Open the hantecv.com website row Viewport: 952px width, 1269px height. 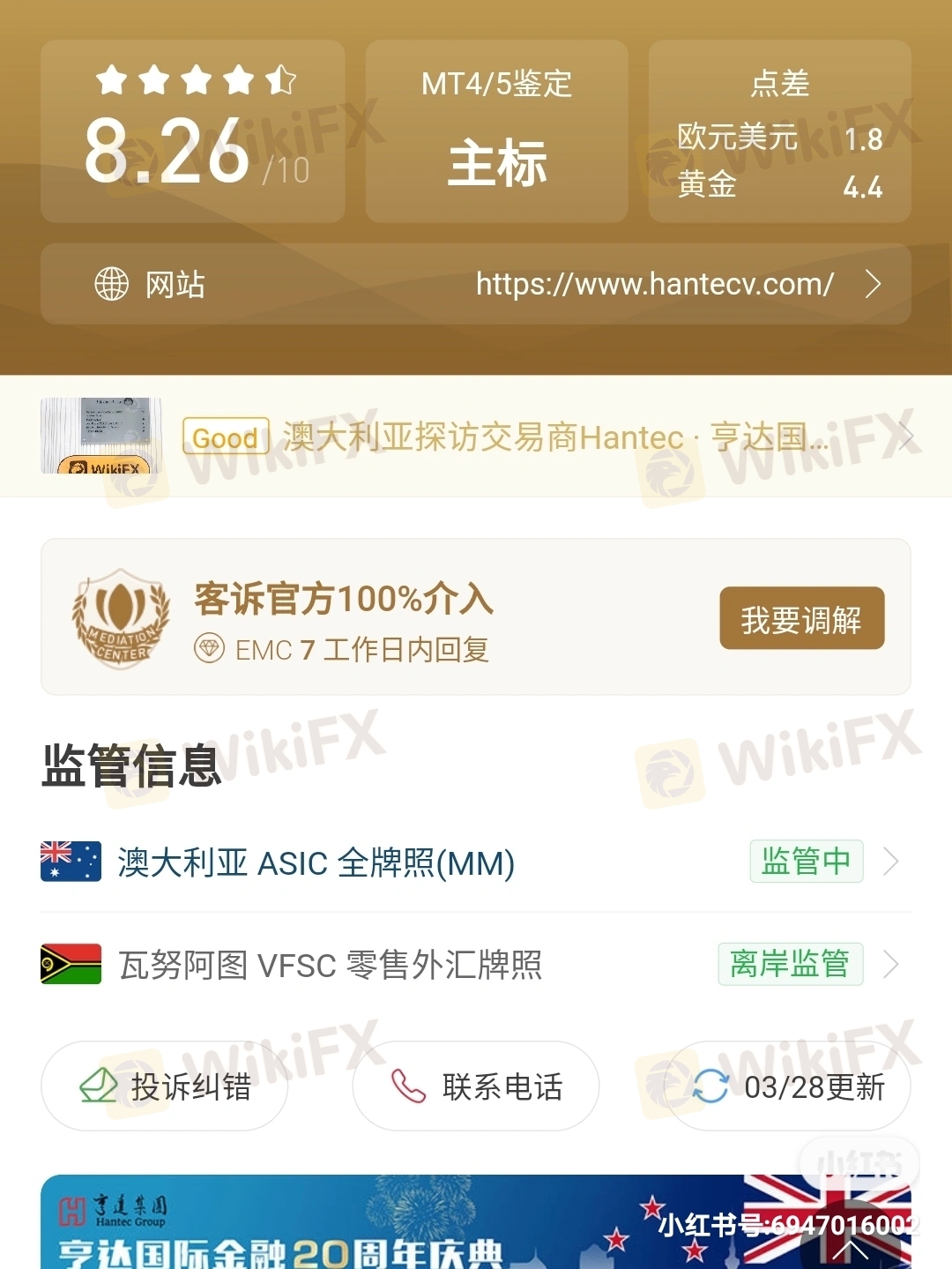tap(476, 284)
